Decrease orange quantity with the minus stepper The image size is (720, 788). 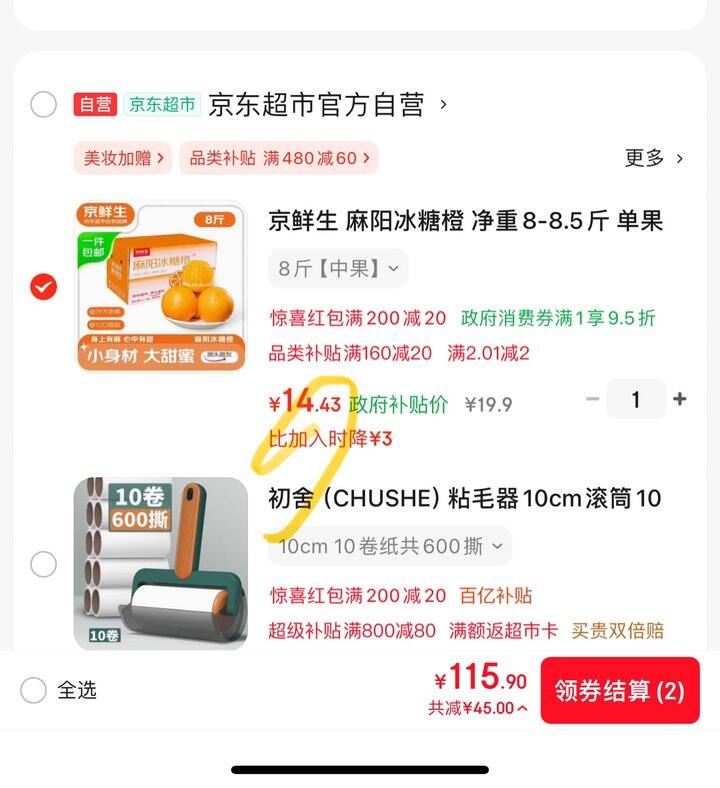tap(593, 399)
